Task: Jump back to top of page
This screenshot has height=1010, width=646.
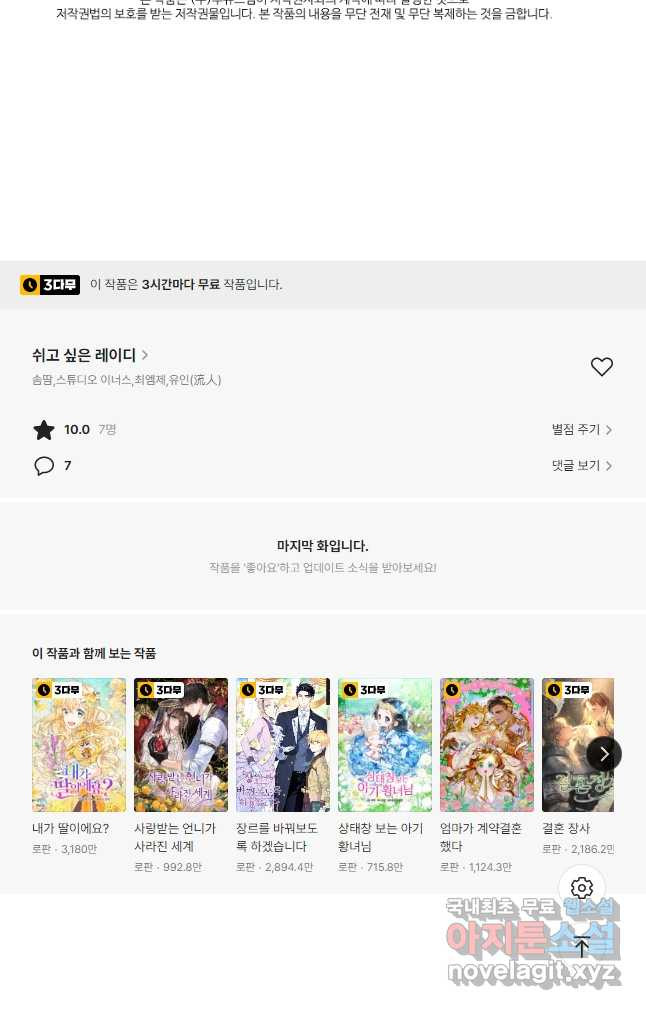Action: coord(582,945)
